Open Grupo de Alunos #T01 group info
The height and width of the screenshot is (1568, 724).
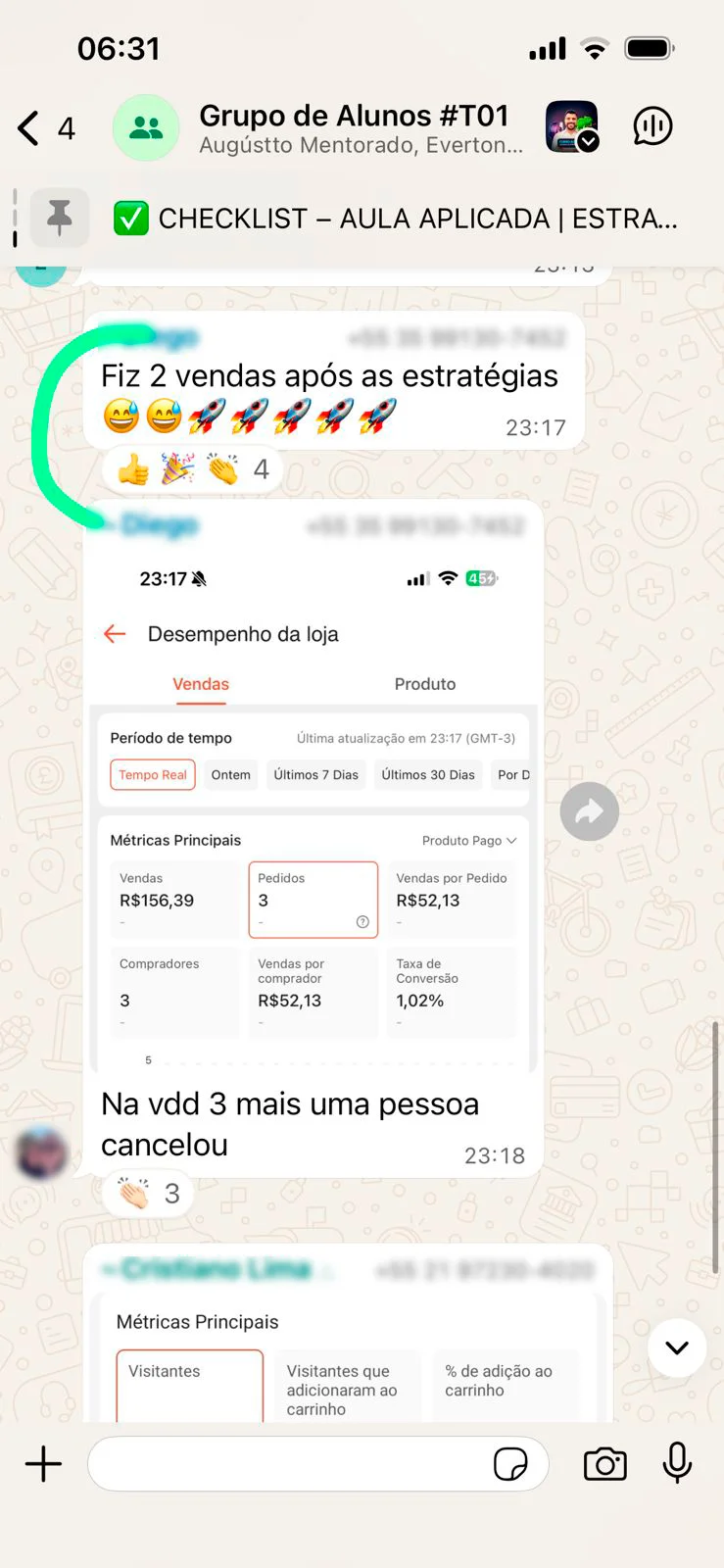point(353,128)
